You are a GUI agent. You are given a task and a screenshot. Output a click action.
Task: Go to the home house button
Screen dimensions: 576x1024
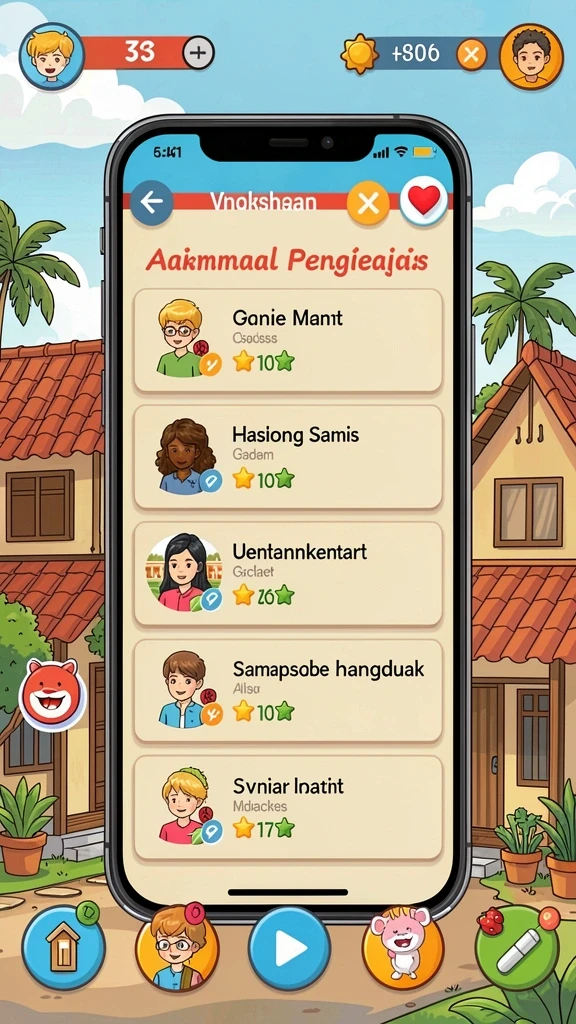(x=63, y=946)
